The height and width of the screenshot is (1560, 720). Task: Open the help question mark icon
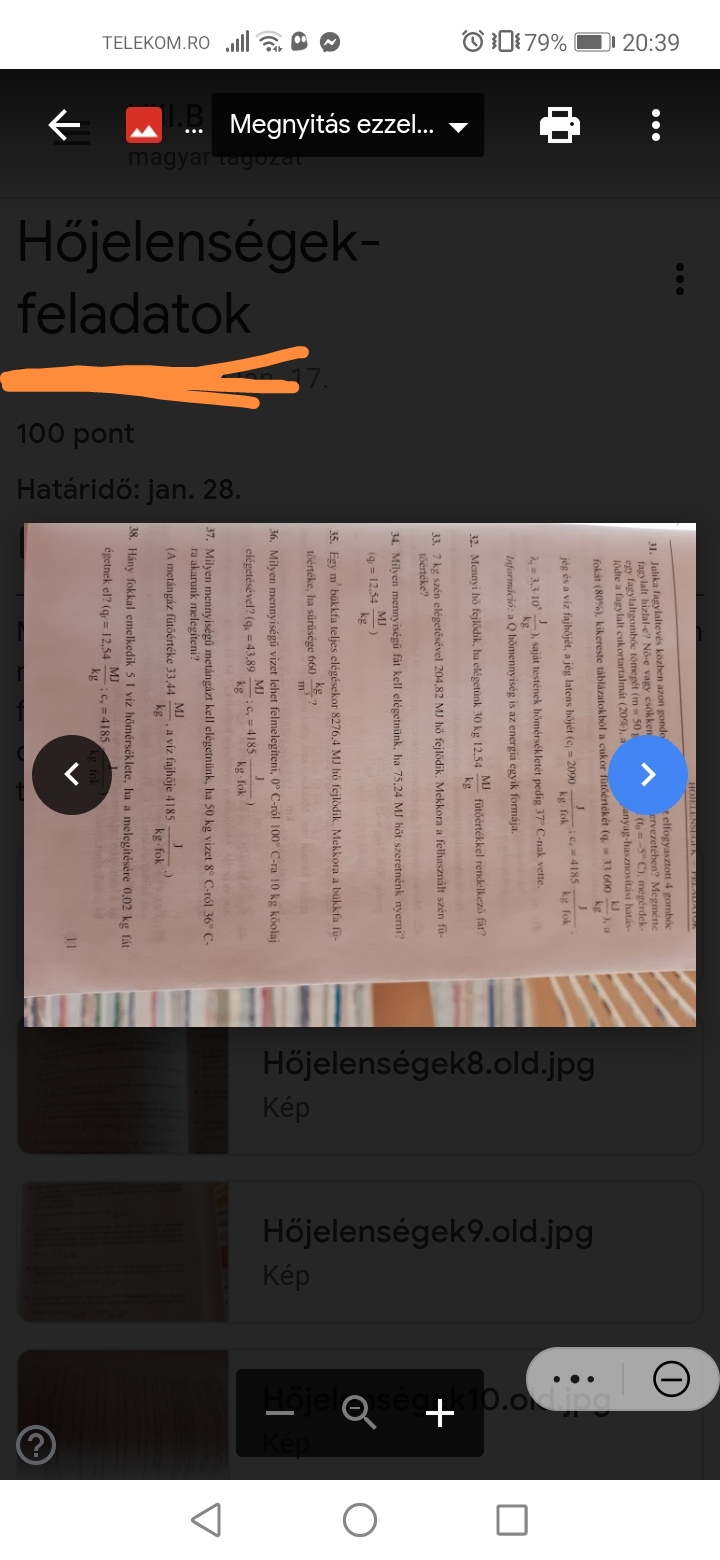(x=36, y=1444)
